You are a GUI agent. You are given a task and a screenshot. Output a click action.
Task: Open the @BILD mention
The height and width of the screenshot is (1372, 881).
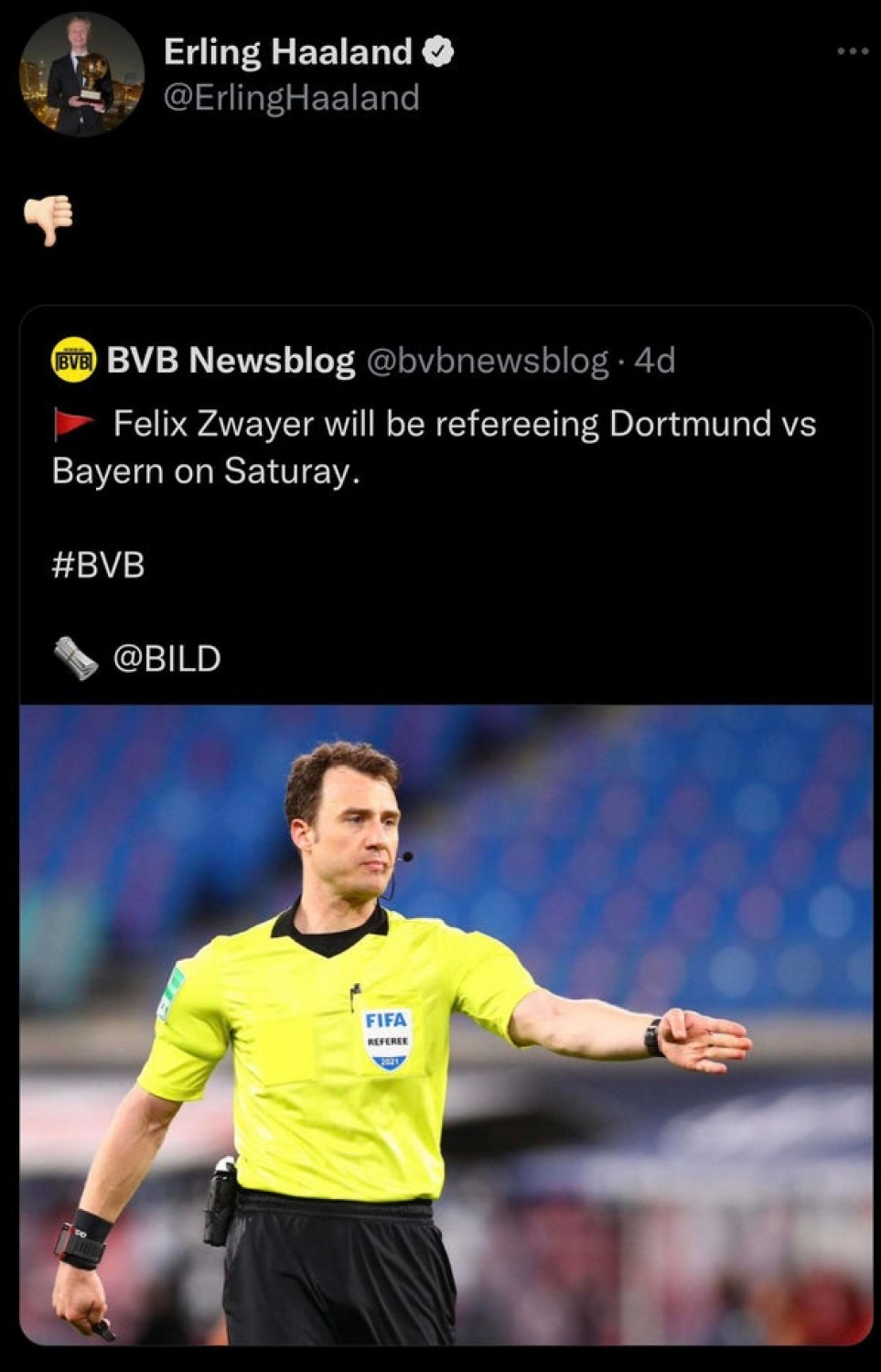pos(166,658)
